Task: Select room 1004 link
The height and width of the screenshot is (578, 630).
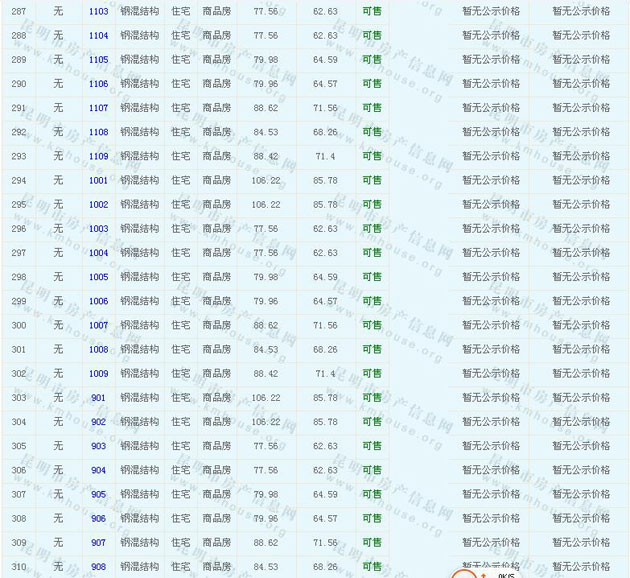Action: [98, 253]
